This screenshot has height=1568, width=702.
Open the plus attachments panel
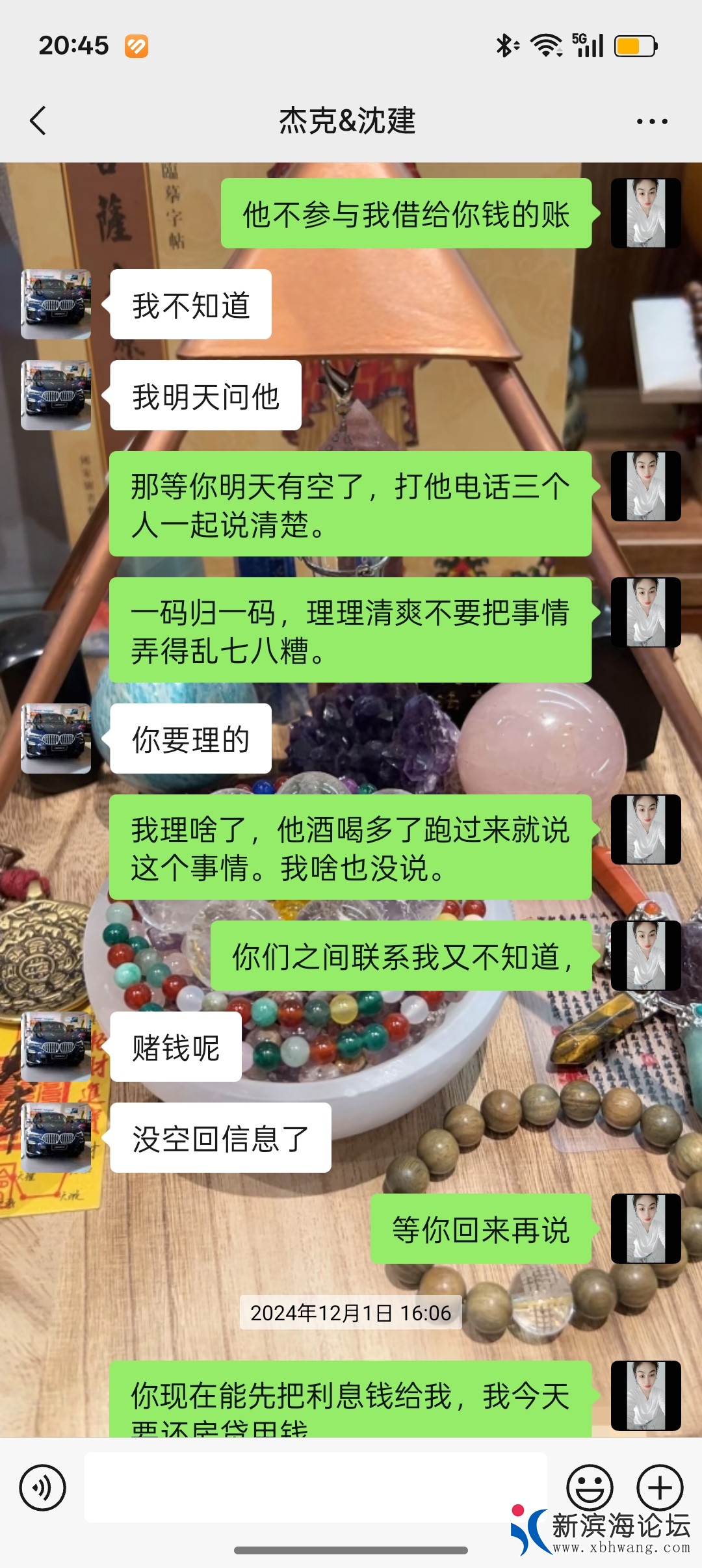pos(659,1487)
